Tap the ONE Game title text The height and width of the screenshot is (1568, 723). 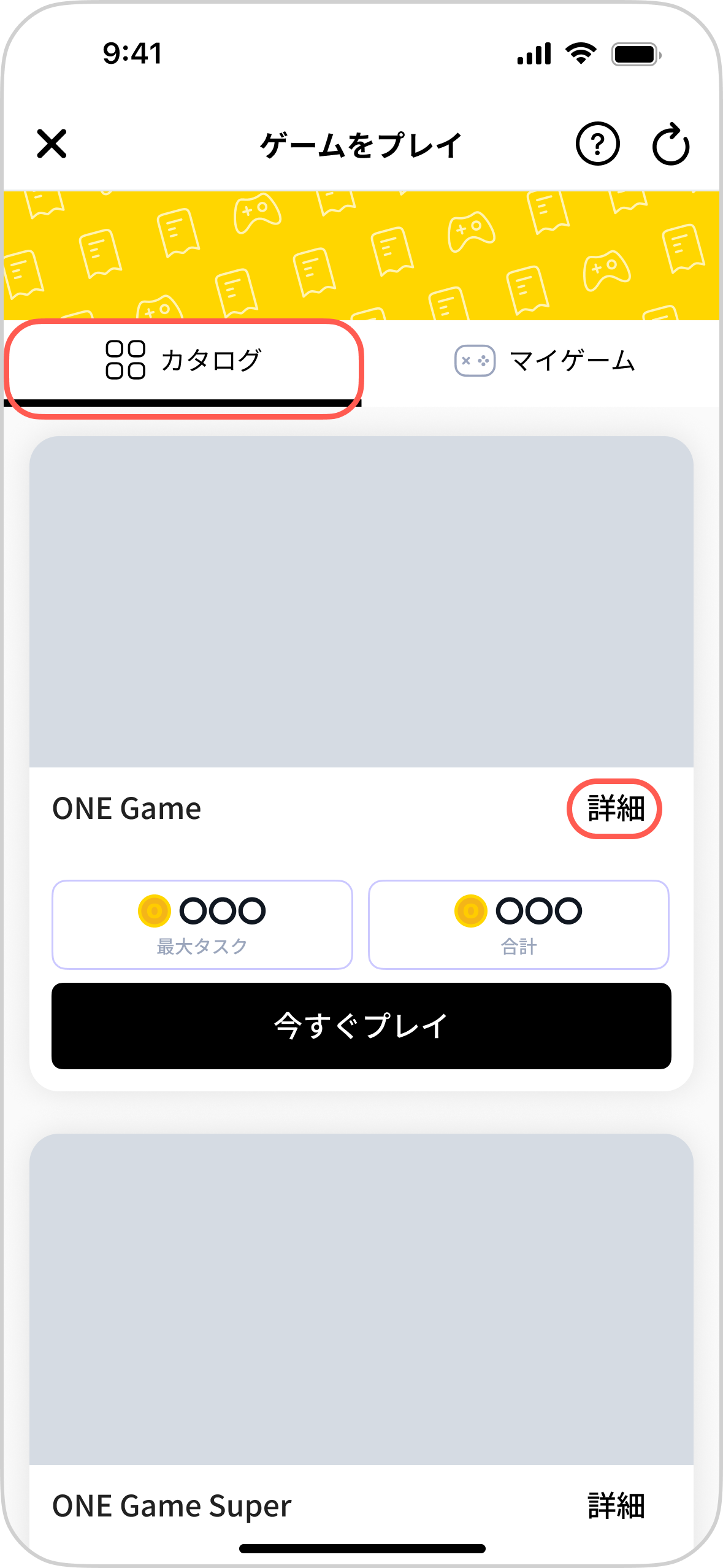coord(126,809)
